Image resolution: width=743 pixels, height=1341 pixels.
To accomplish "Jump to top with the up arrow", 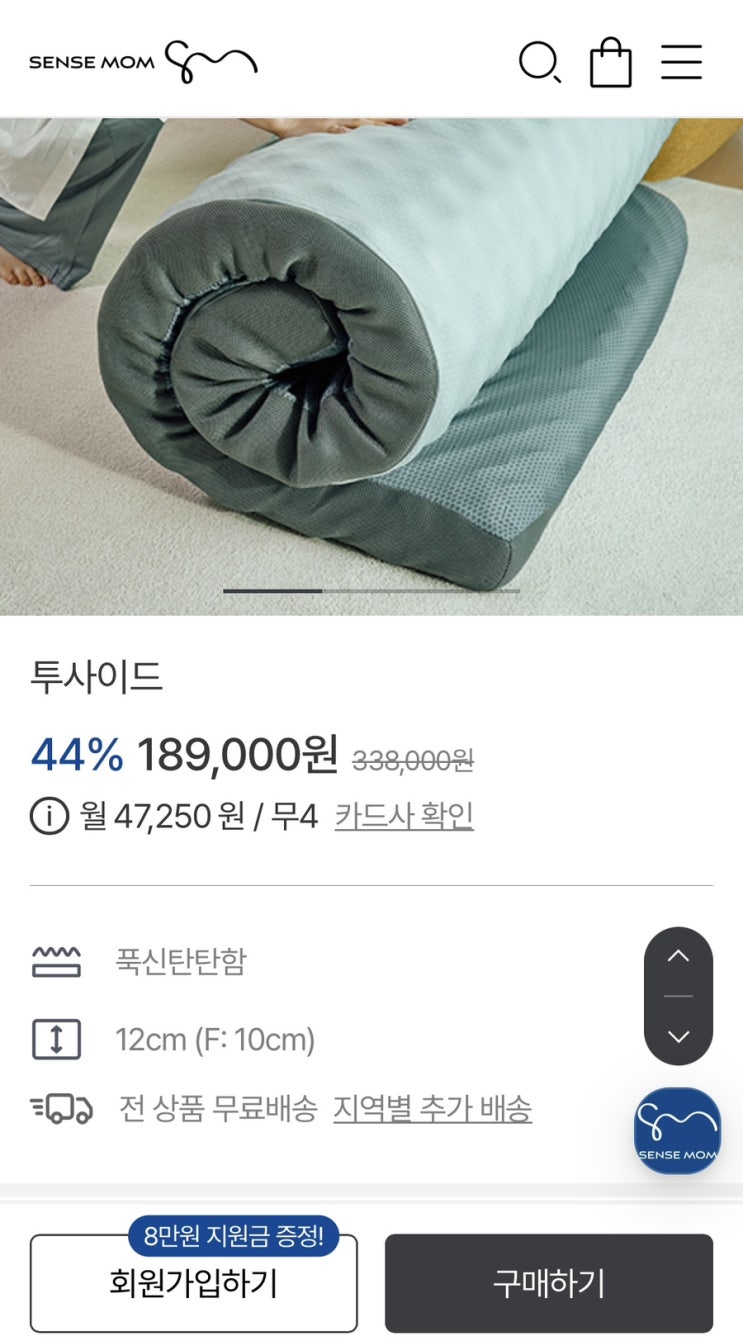I will pyautogui.click(x=678, y=957).
